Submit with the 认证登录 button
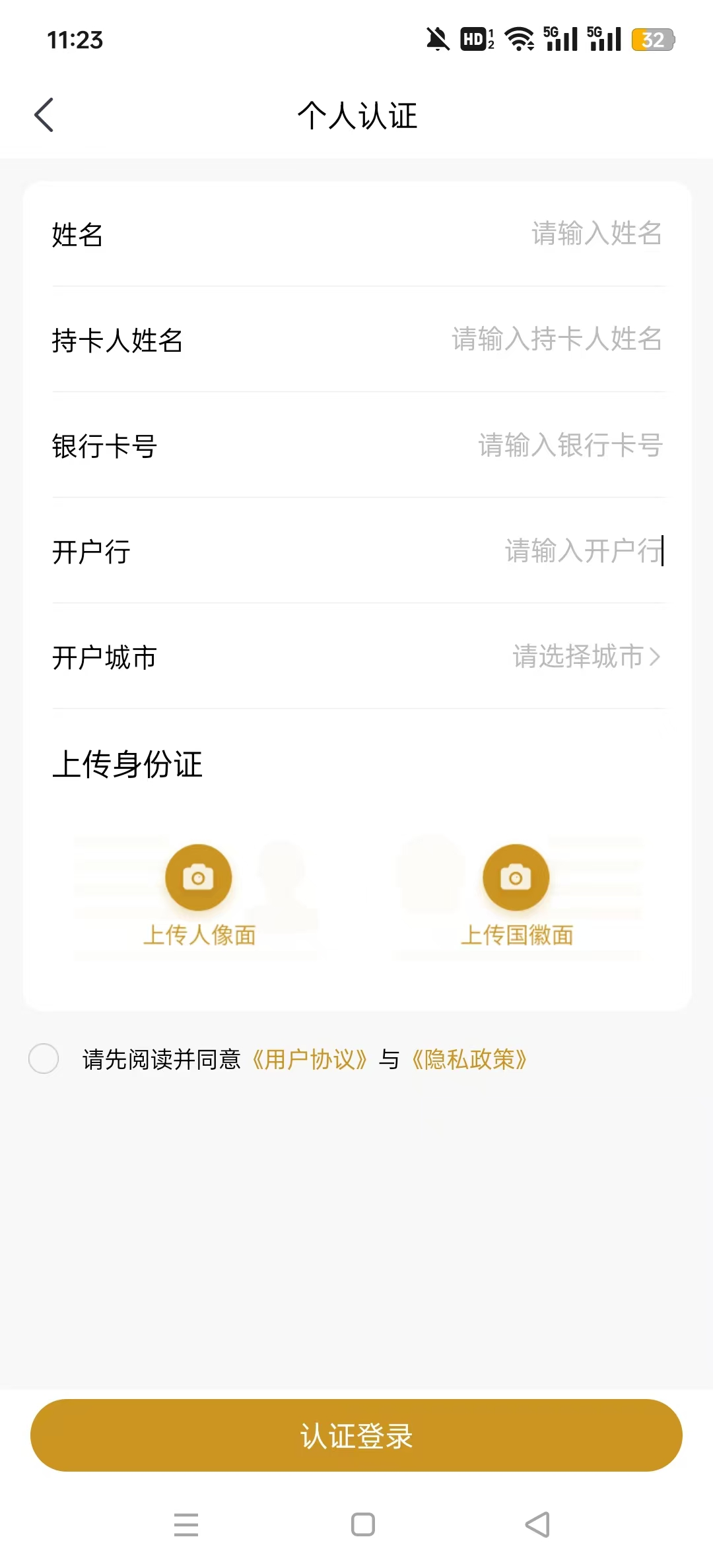The image size is (713, 1568). 356,1435
